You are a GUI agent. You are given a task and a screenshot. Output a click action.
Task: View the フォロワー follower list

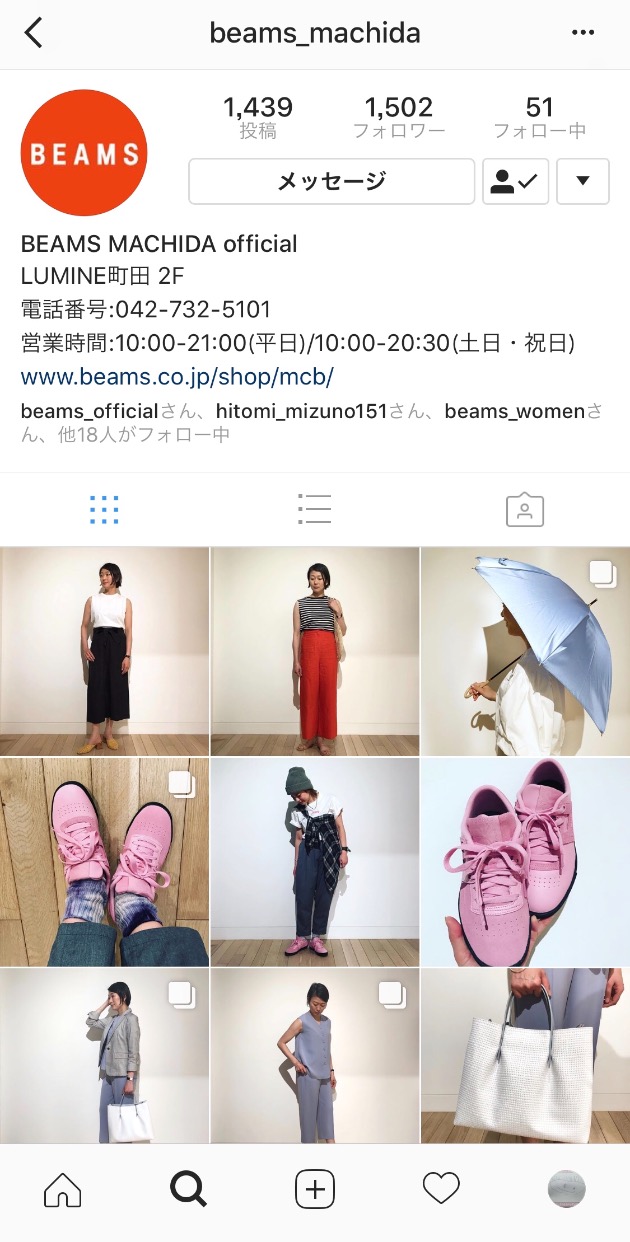click(398, 117)
